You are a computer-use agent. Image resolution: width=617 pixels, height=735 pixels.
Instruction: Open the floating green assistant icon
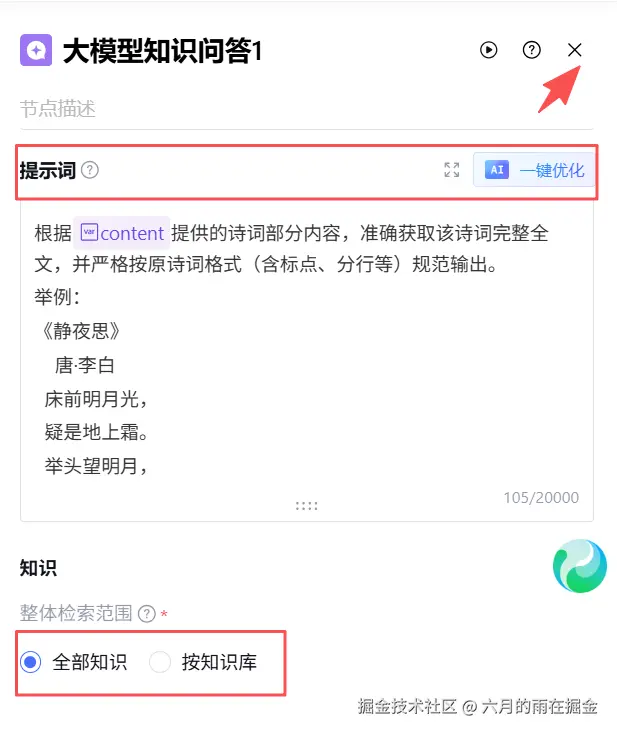[580, 566]
